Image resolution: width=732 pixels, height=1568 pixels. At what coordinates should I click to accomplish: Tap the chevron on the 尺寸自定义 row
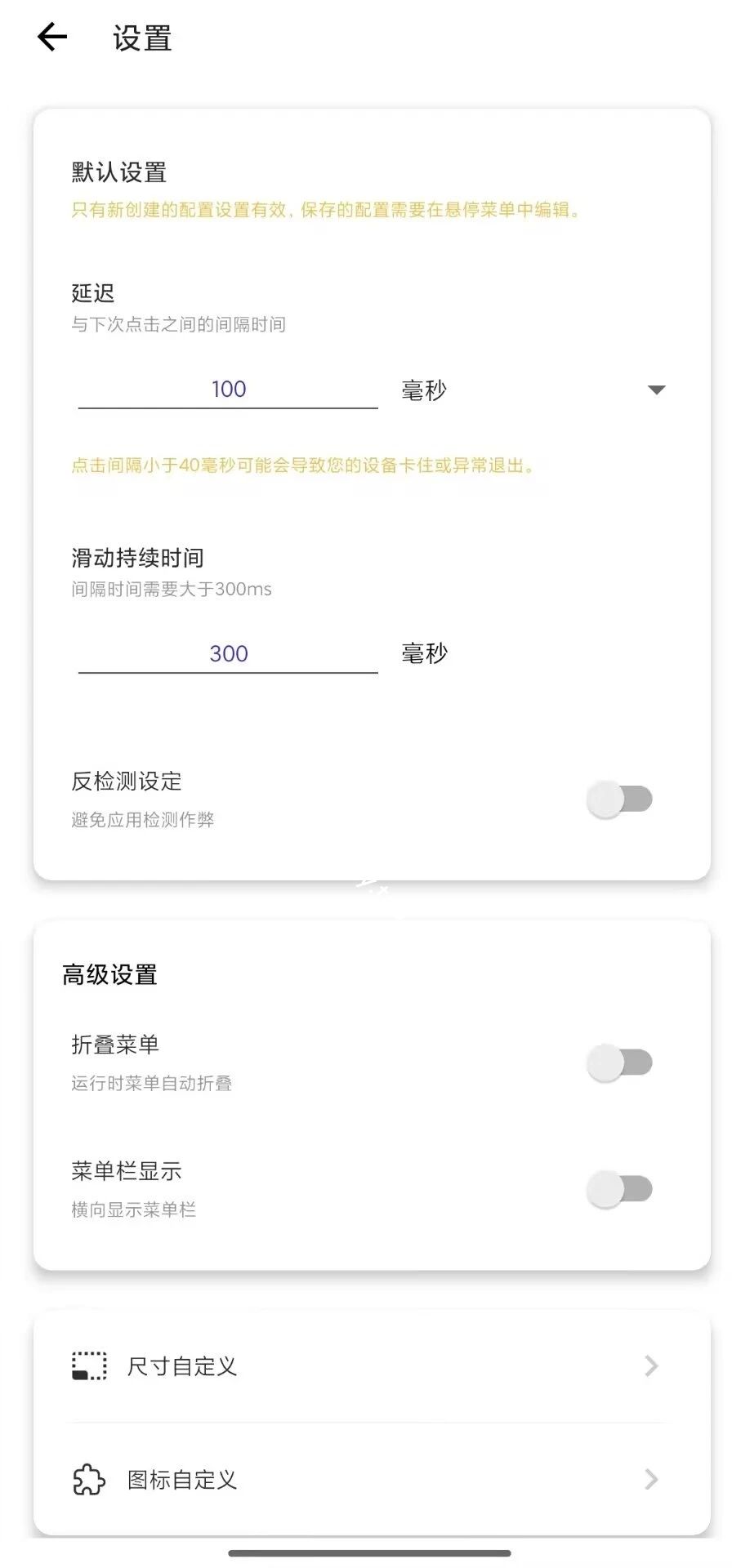tap(649, 1365)
